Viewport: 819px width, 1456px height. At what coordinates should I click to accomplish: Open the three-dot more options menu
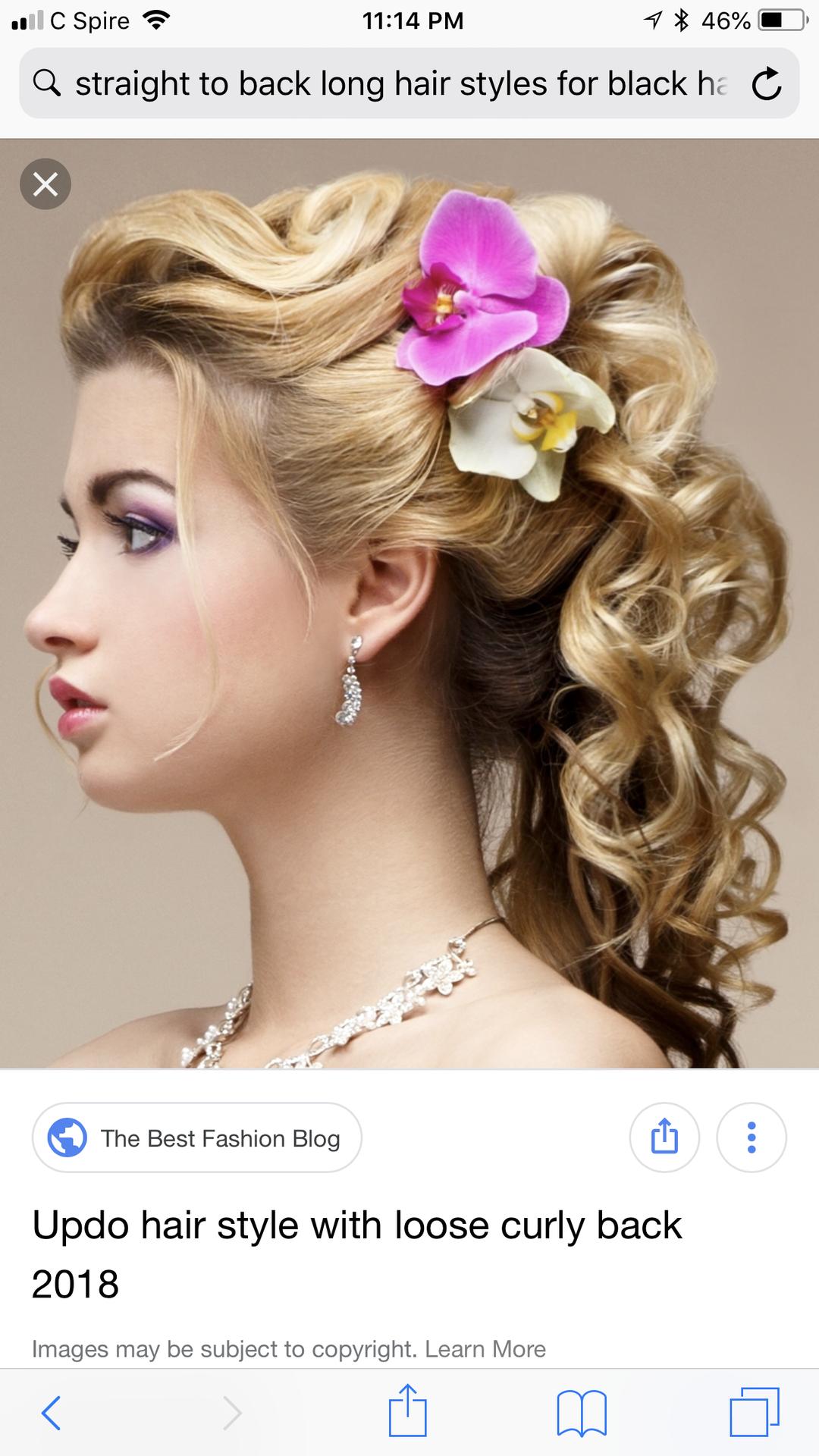(752, 1137)
